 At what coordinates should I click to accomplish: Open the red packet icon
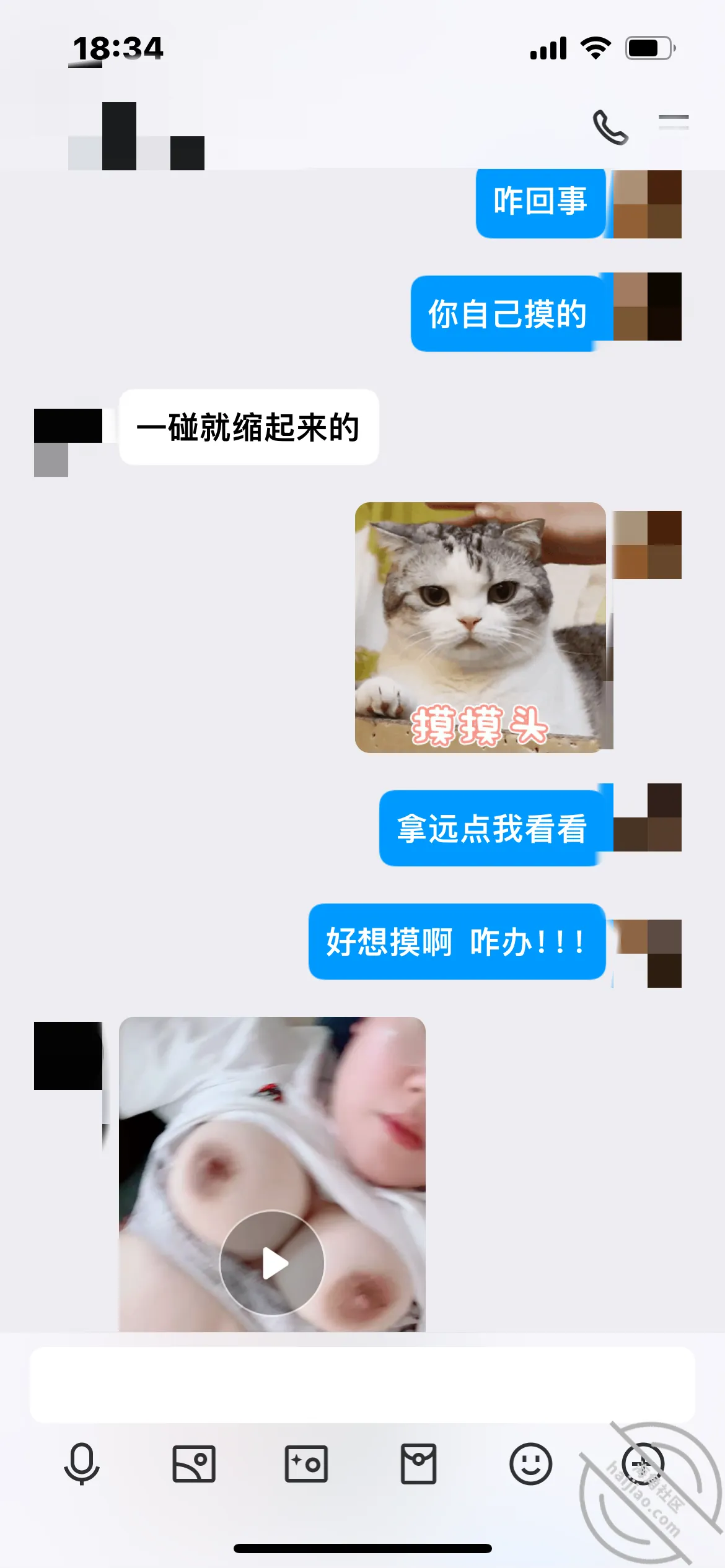pos(418,1464)
